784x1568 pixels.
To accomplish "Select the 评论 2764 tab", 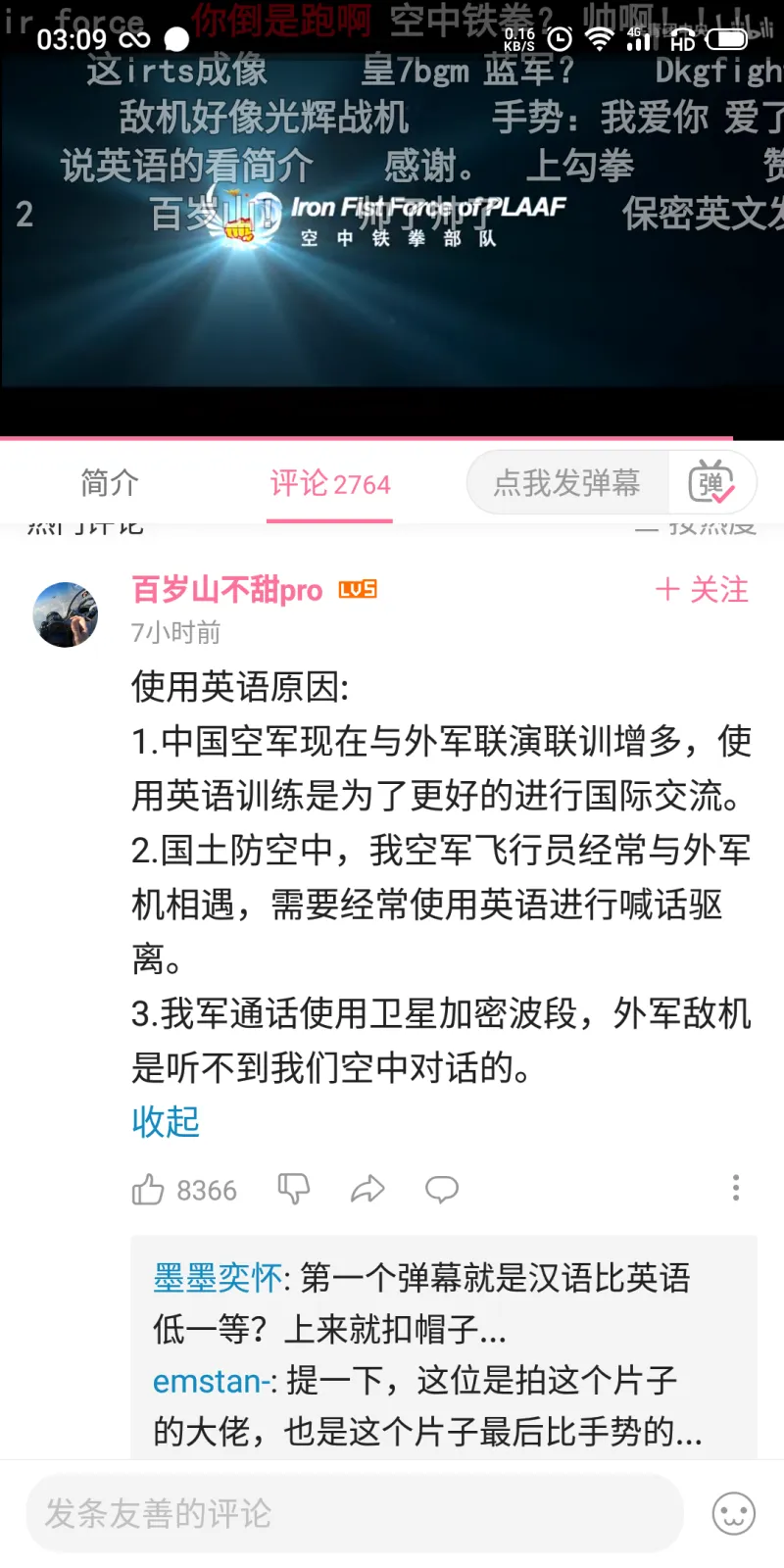I will (330, 483).
